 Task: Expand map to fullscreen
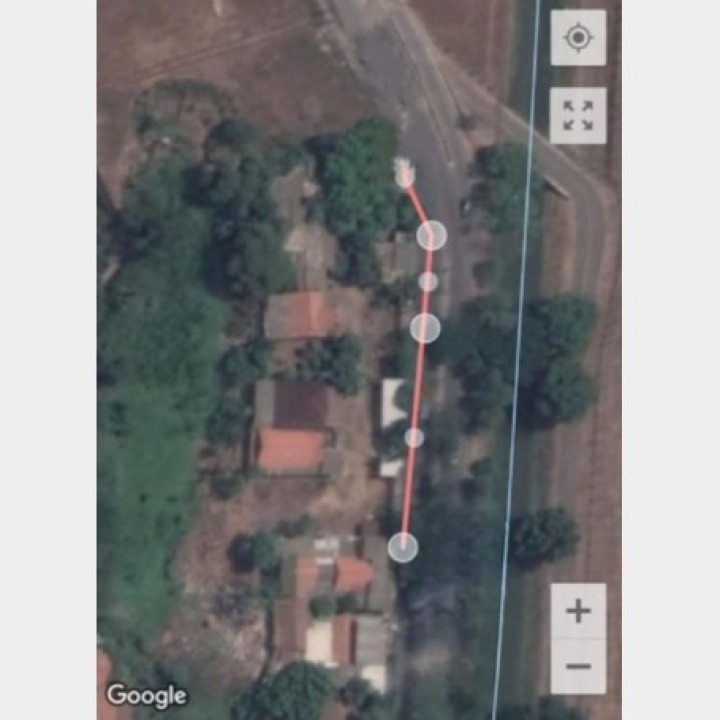coord(577,116)
